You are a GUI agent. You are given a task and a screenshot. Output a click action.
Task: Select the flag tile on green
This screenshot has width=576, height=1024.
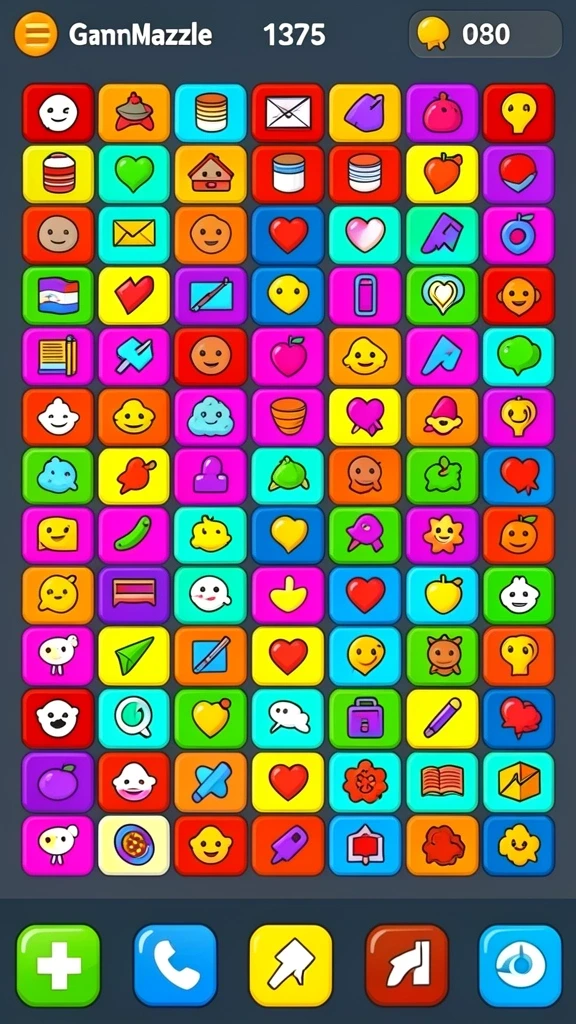click(58, 296)
